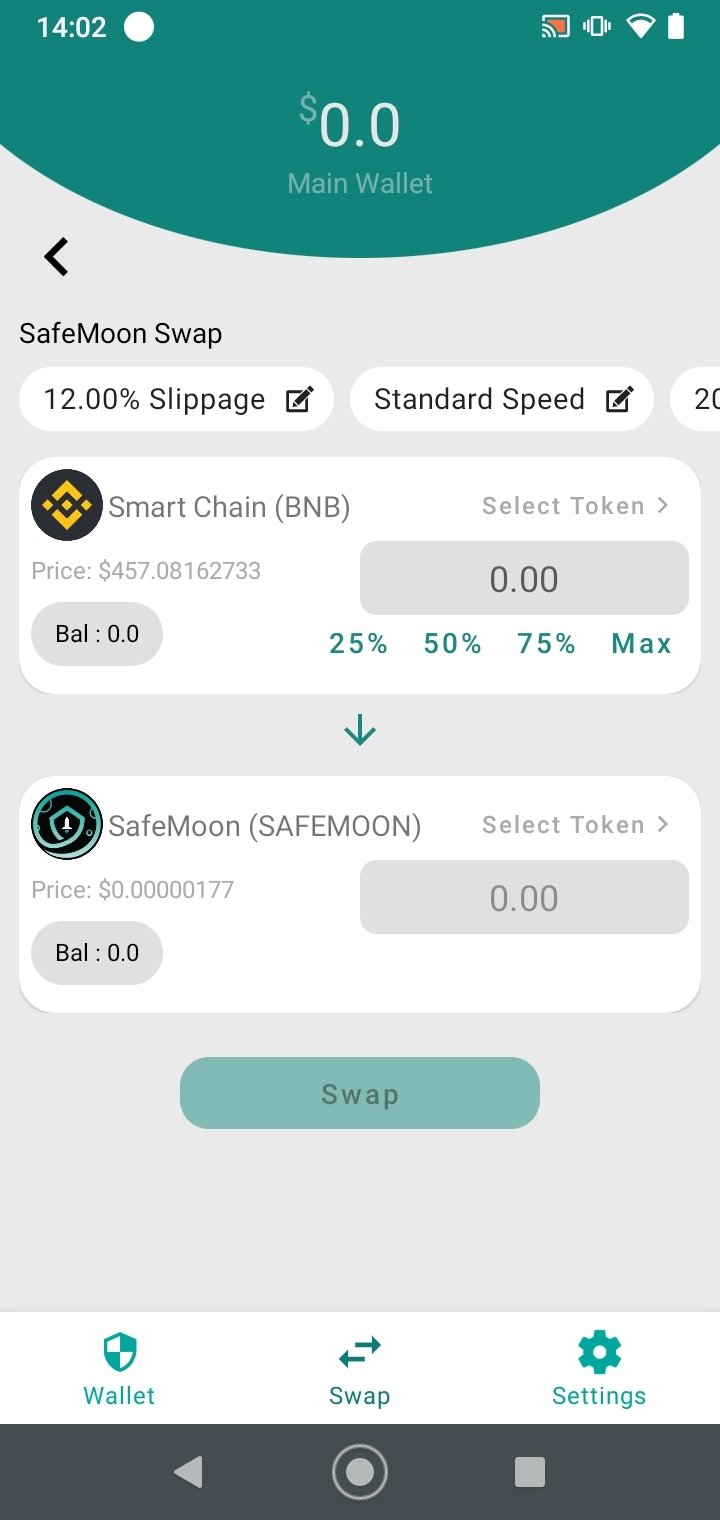The width and height of the screenshot is (720, 1520).
Task: Use Max BNB balance
Action: point(641,644)
